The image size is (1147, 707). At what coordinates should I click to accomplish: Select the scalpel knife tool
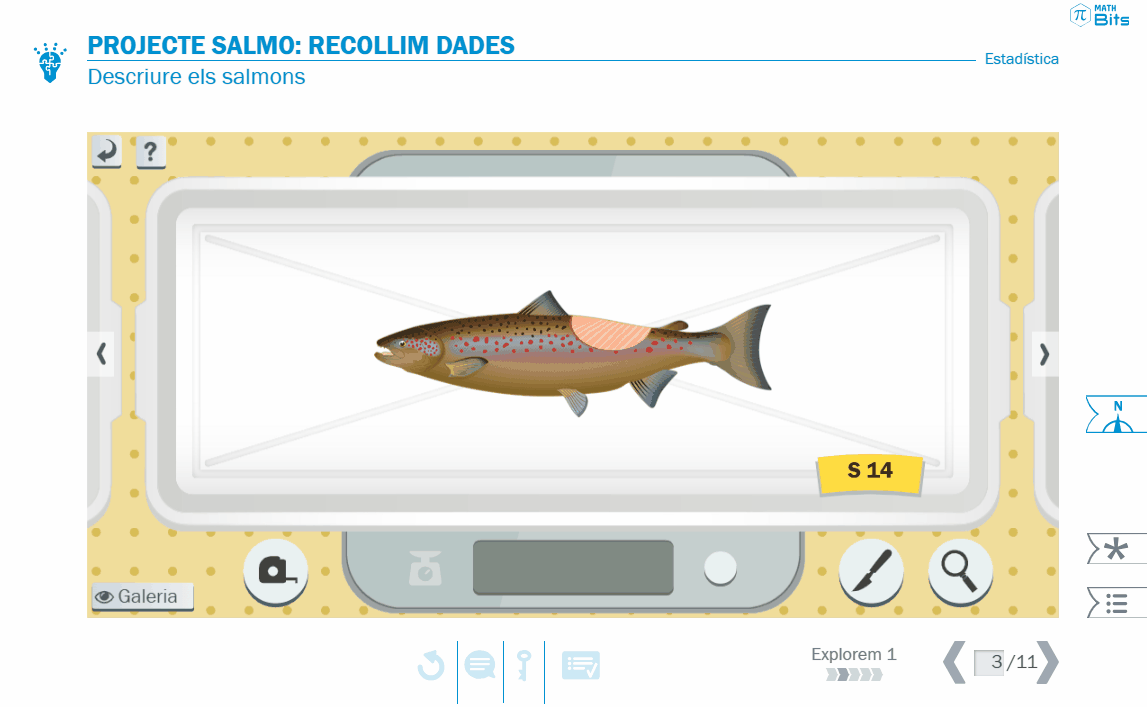coord(870,571)
